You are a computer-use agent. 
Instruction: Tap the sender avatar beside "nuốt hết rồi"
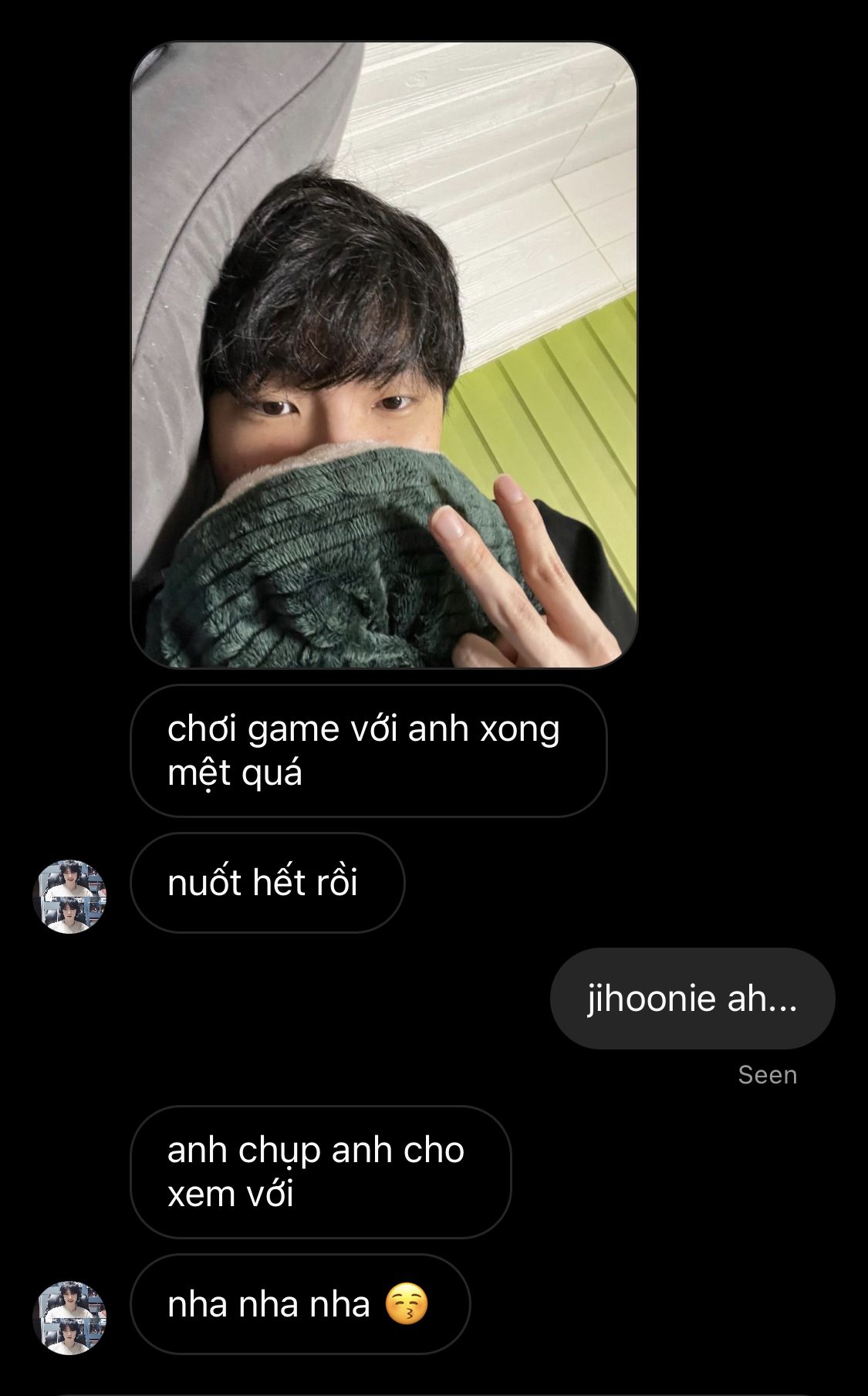pos(69,896)
